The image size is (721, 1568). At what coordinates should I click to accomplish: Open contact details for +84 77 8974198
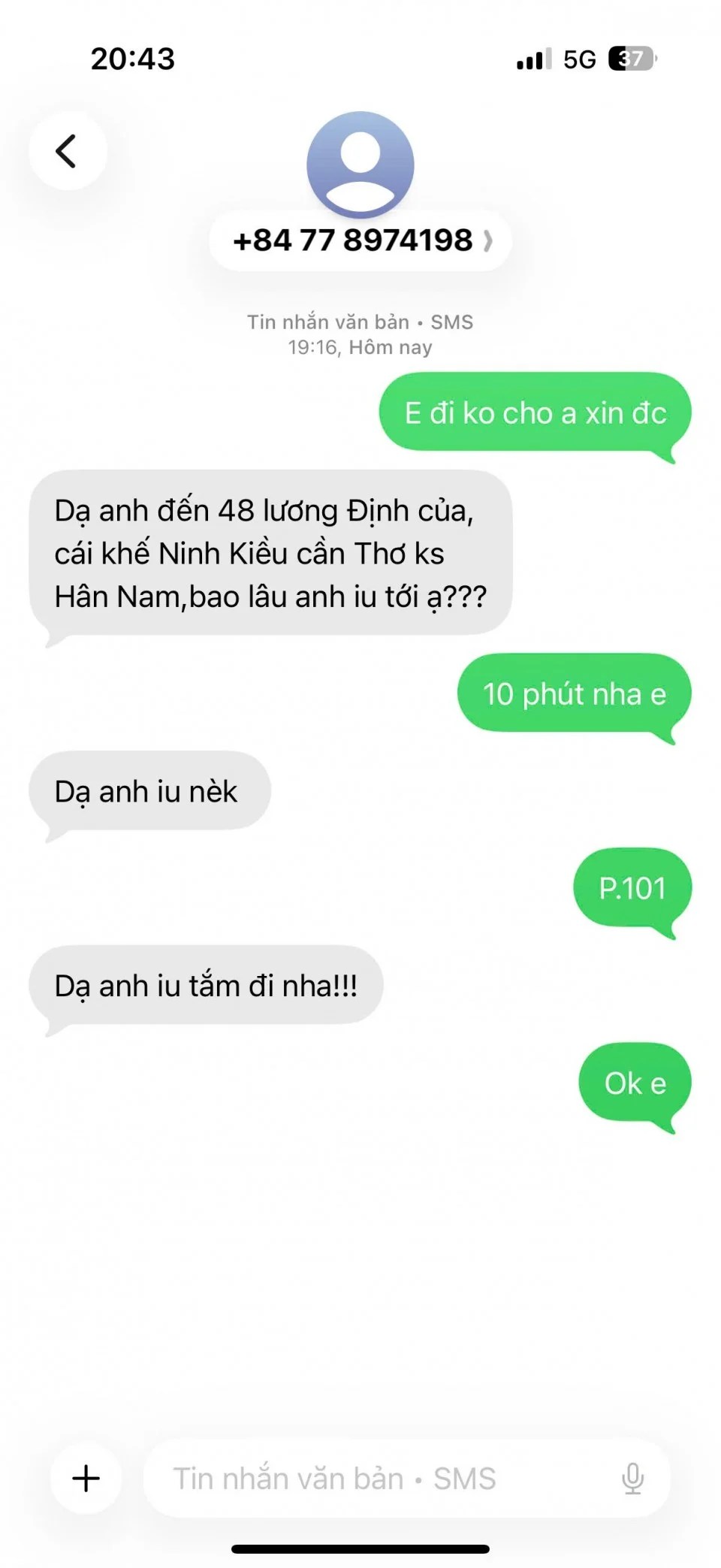coord(360,241)
